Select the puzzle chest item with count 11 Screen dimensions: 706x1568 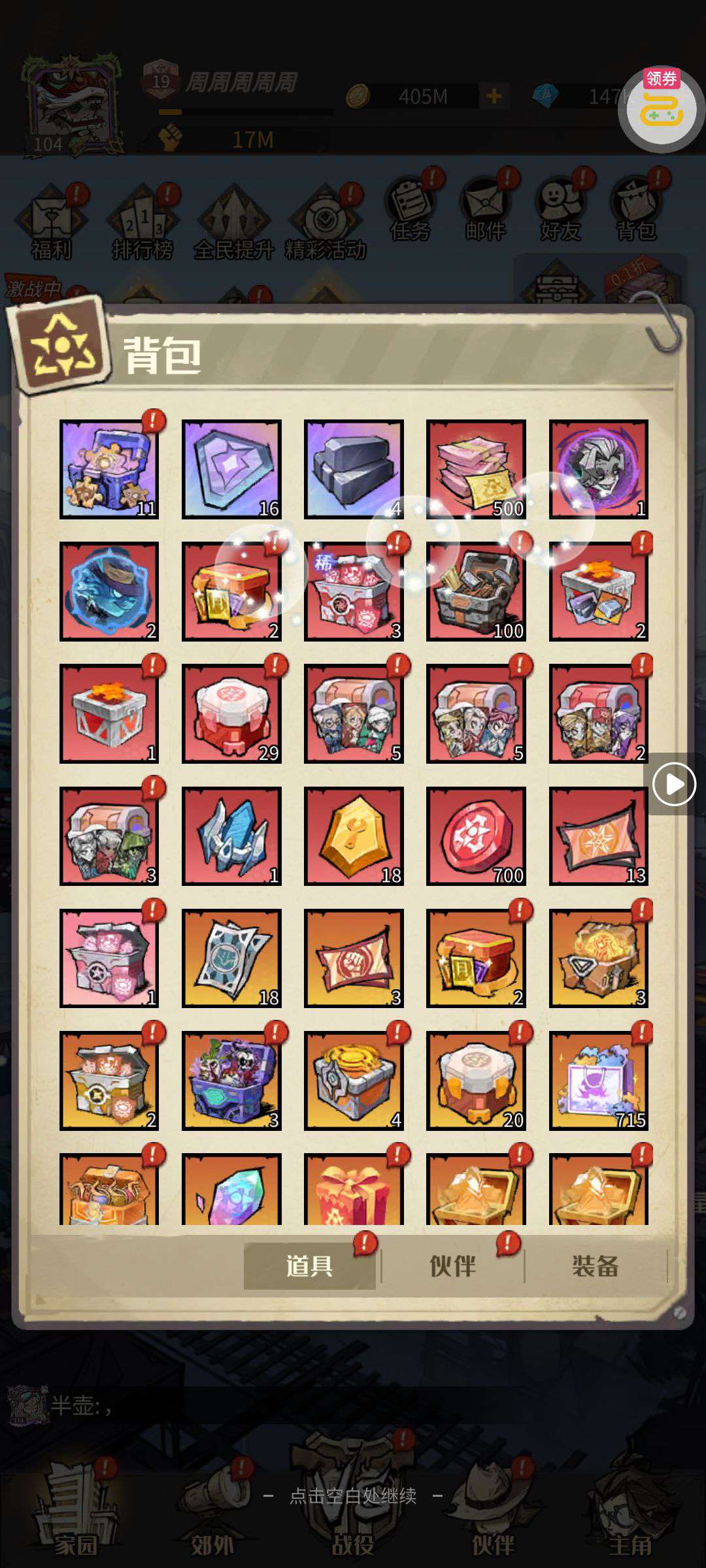point(109,469)
